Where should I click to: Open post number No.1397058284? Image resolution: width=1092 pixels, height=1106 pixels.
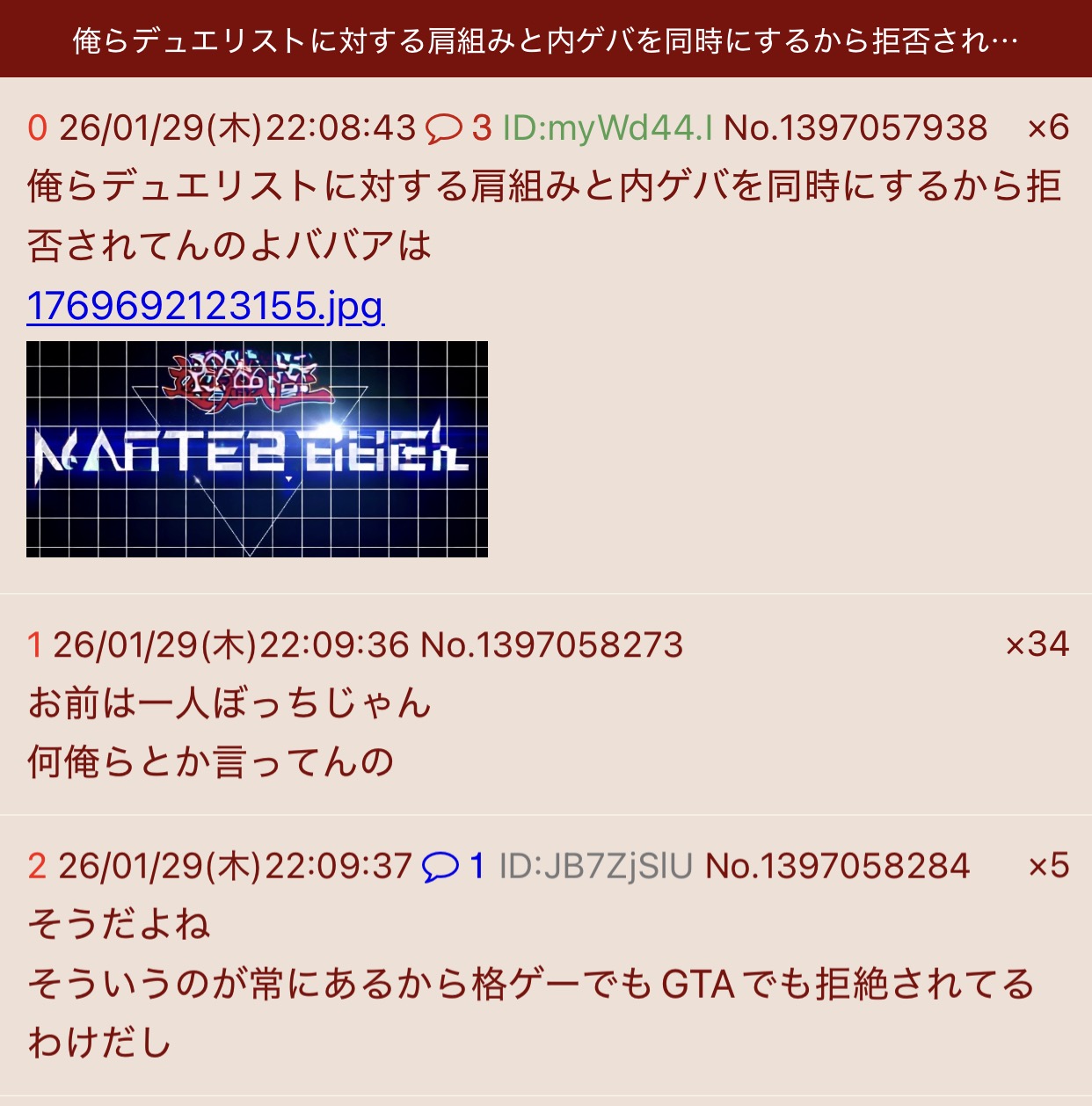coord(837,866)
